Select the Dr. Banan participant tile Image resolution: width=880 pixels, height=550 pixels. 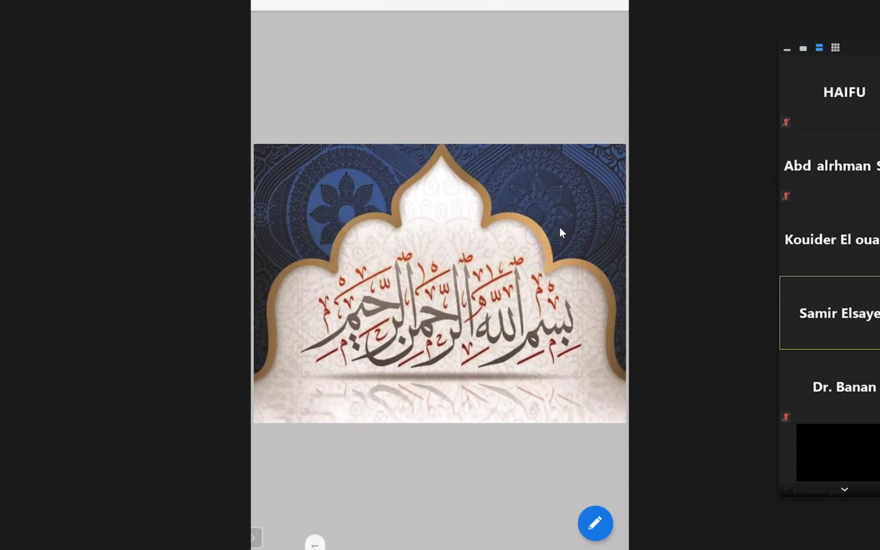coord(843,387)
